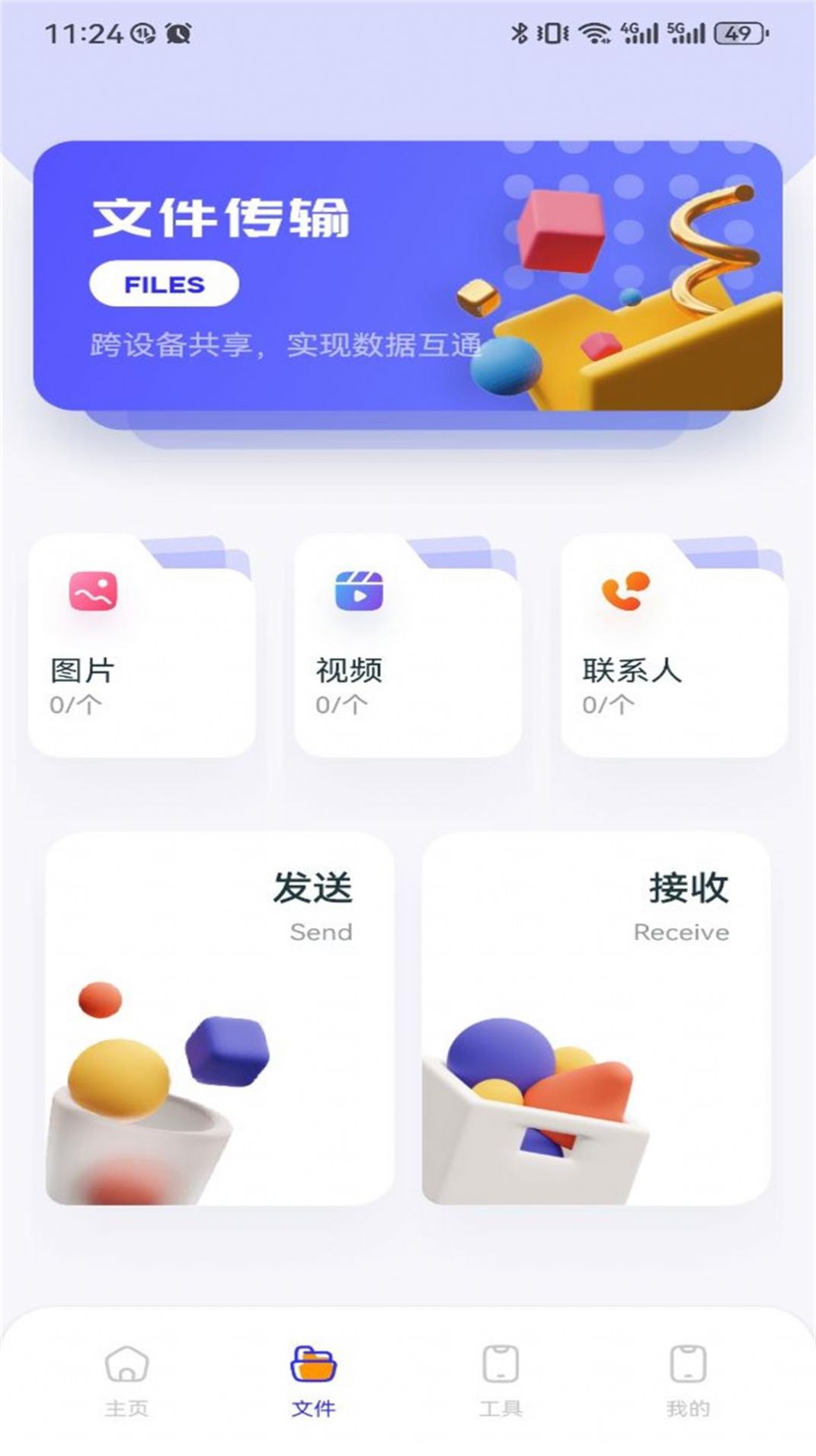Tap the FILES label on banner
This screenshot has height=1456, width=816.
(163, 284)
